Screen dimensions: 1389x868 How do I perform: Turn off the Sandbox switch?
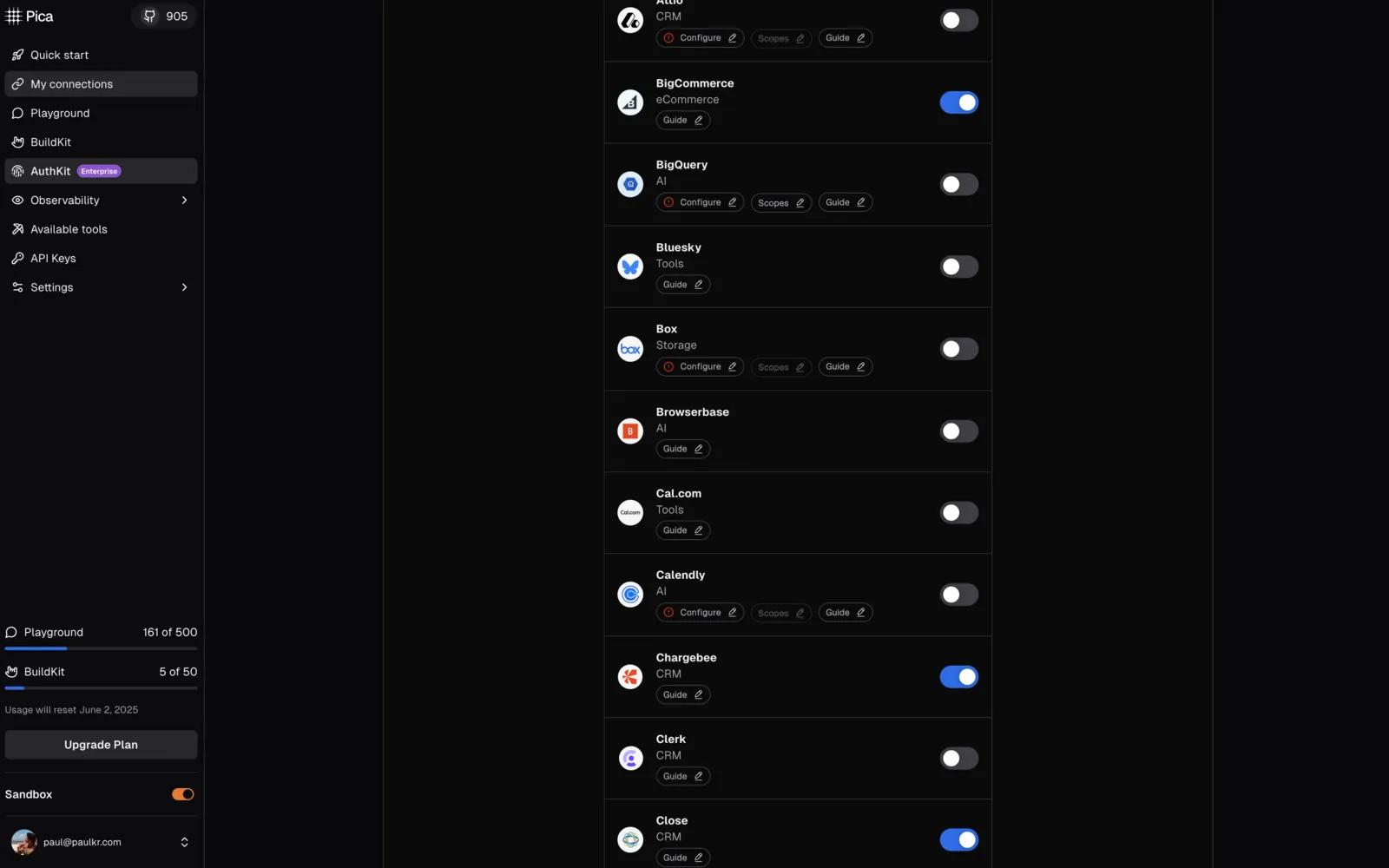tap(182, 794)
